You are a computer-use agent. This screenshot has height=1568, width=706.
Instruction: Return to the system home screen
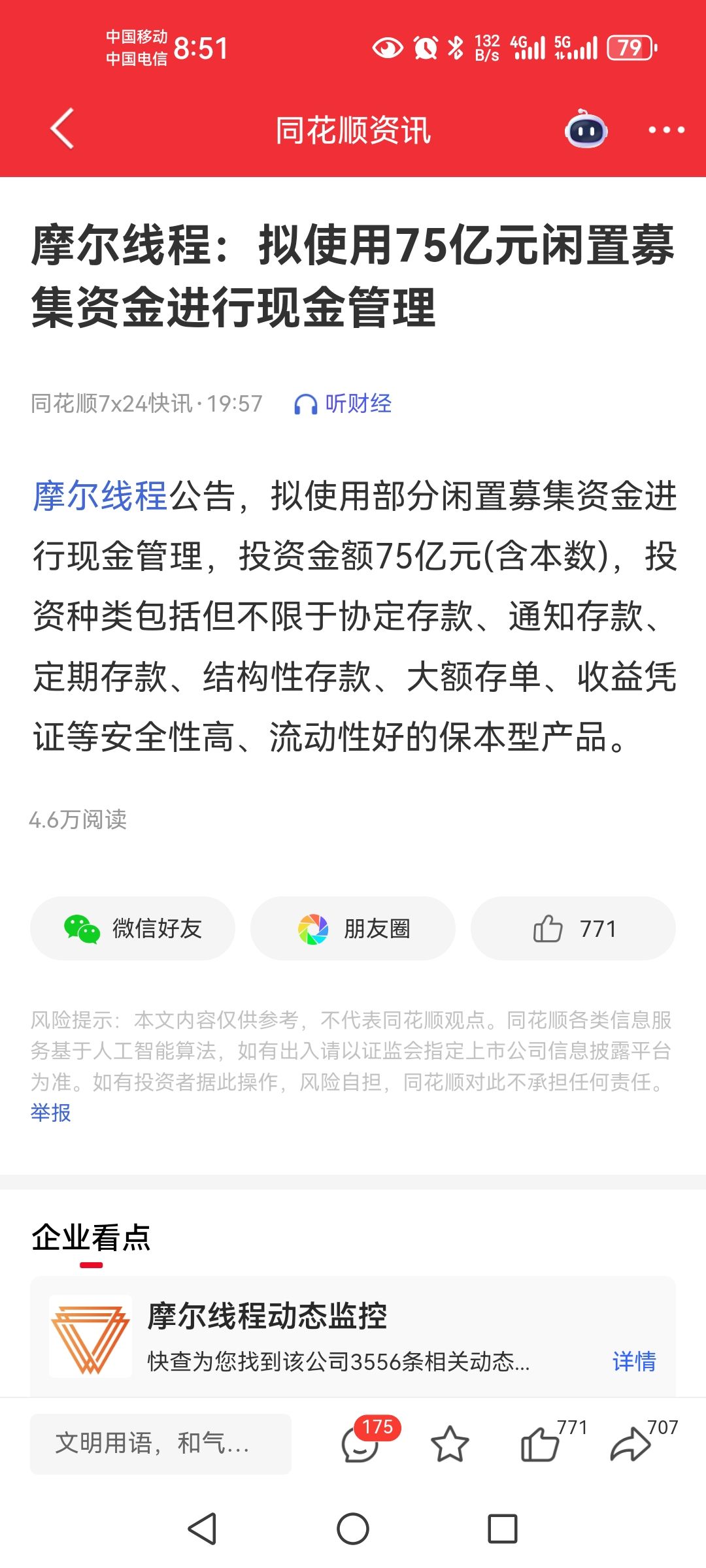[x=353, y=1529]
